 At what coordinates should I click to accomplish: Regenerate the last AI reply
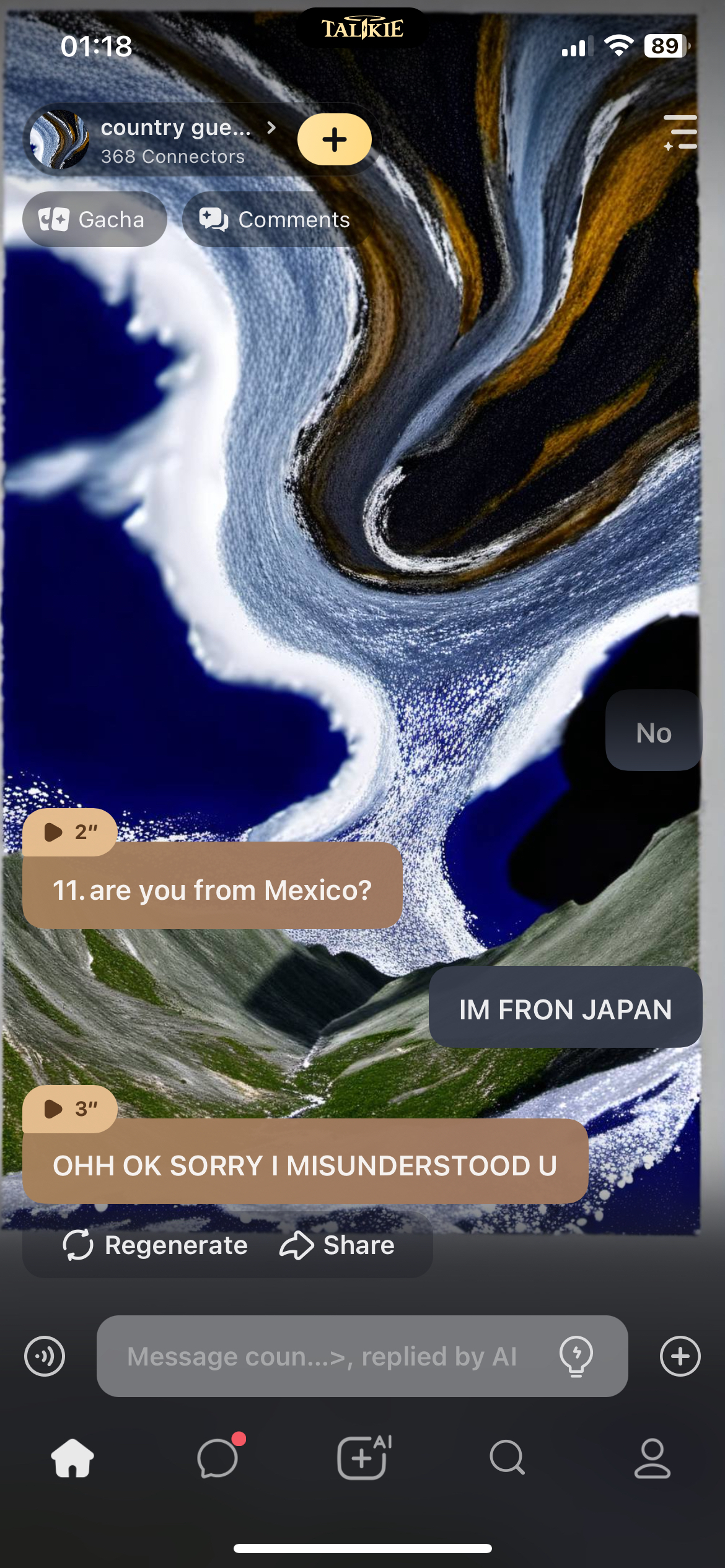[x=156, y=1245]
